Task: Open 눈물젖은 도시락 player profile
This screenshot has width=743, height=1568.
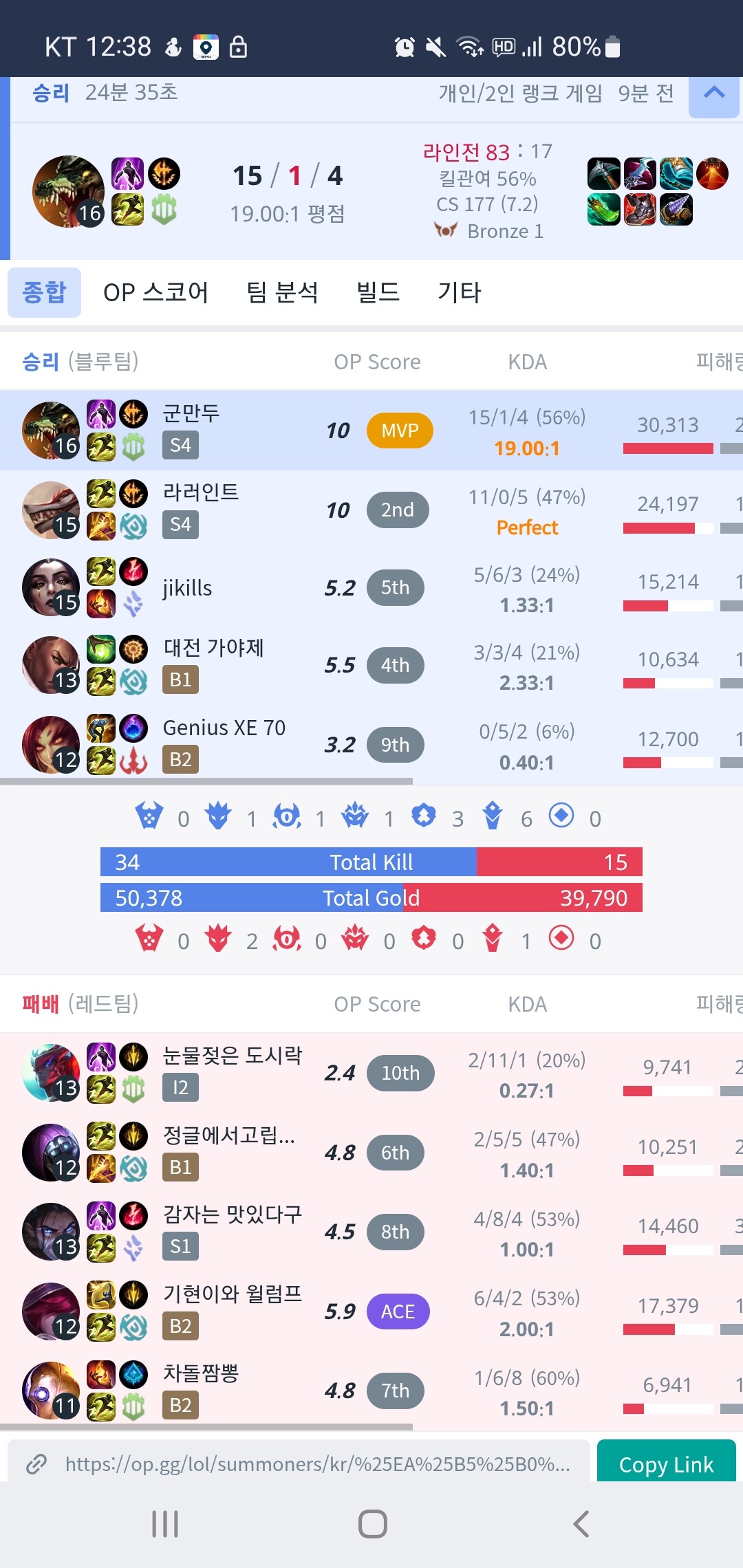Action: pos(232,1055)
